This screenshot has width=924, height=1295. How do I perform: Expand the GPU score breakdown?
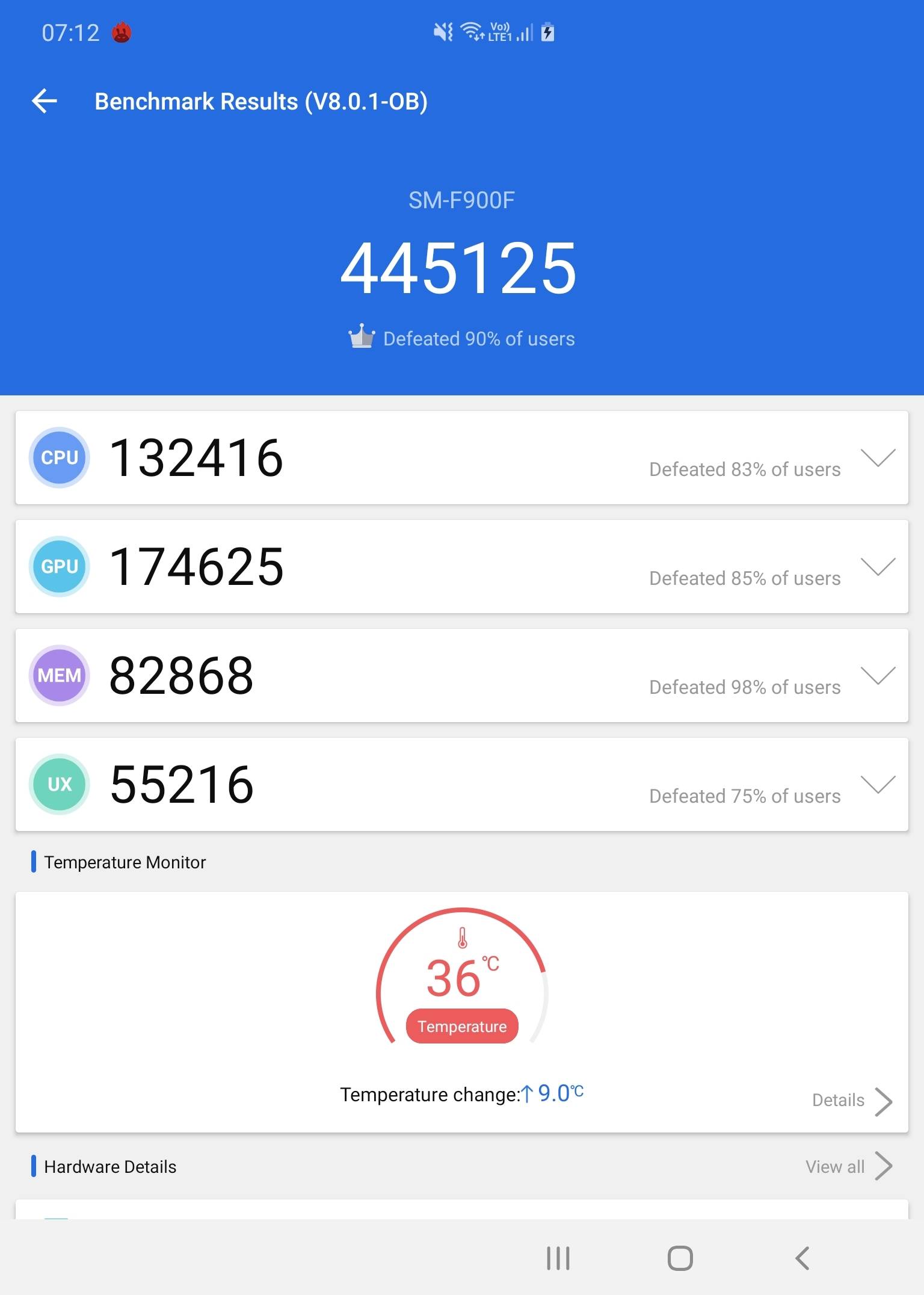[878, 567]
